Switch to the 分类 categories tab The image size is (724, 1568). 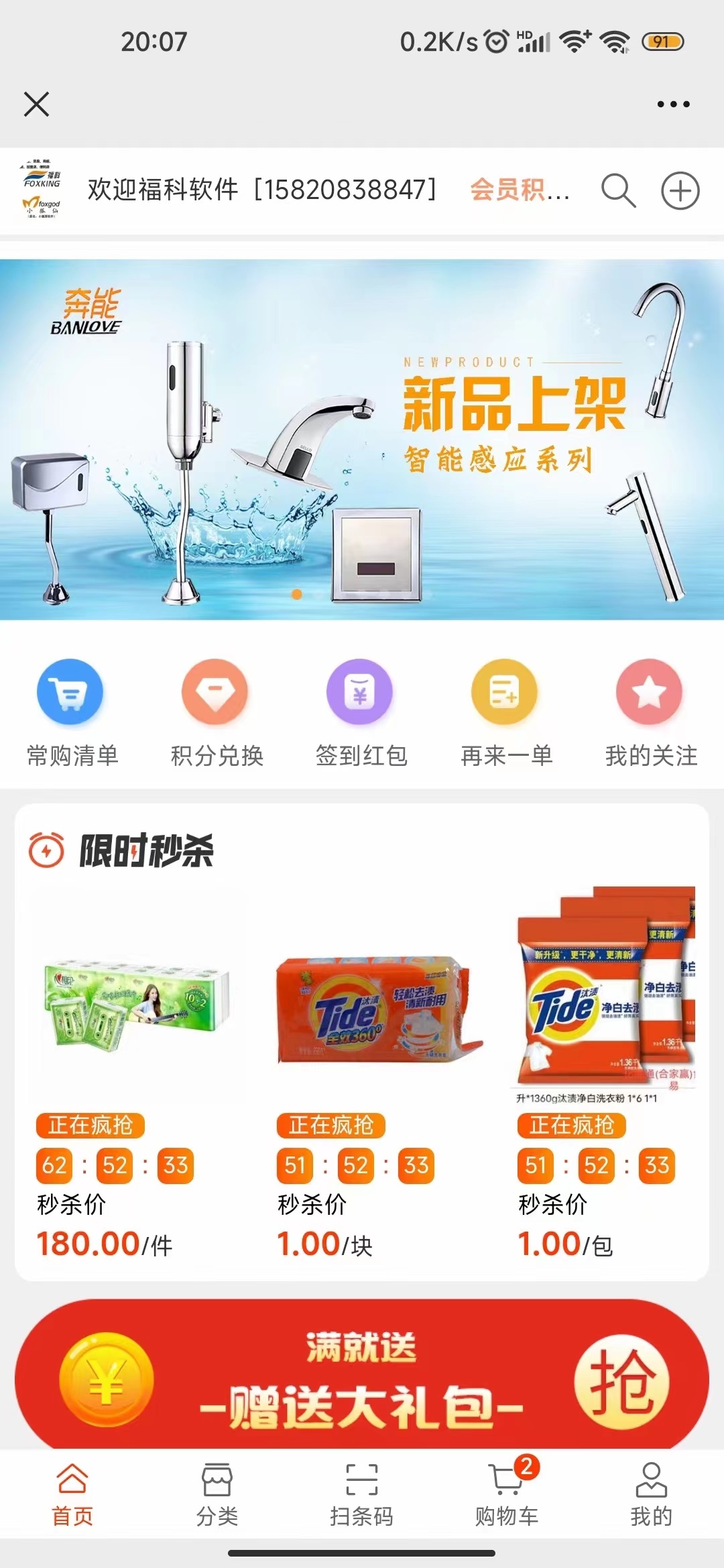217,1494
